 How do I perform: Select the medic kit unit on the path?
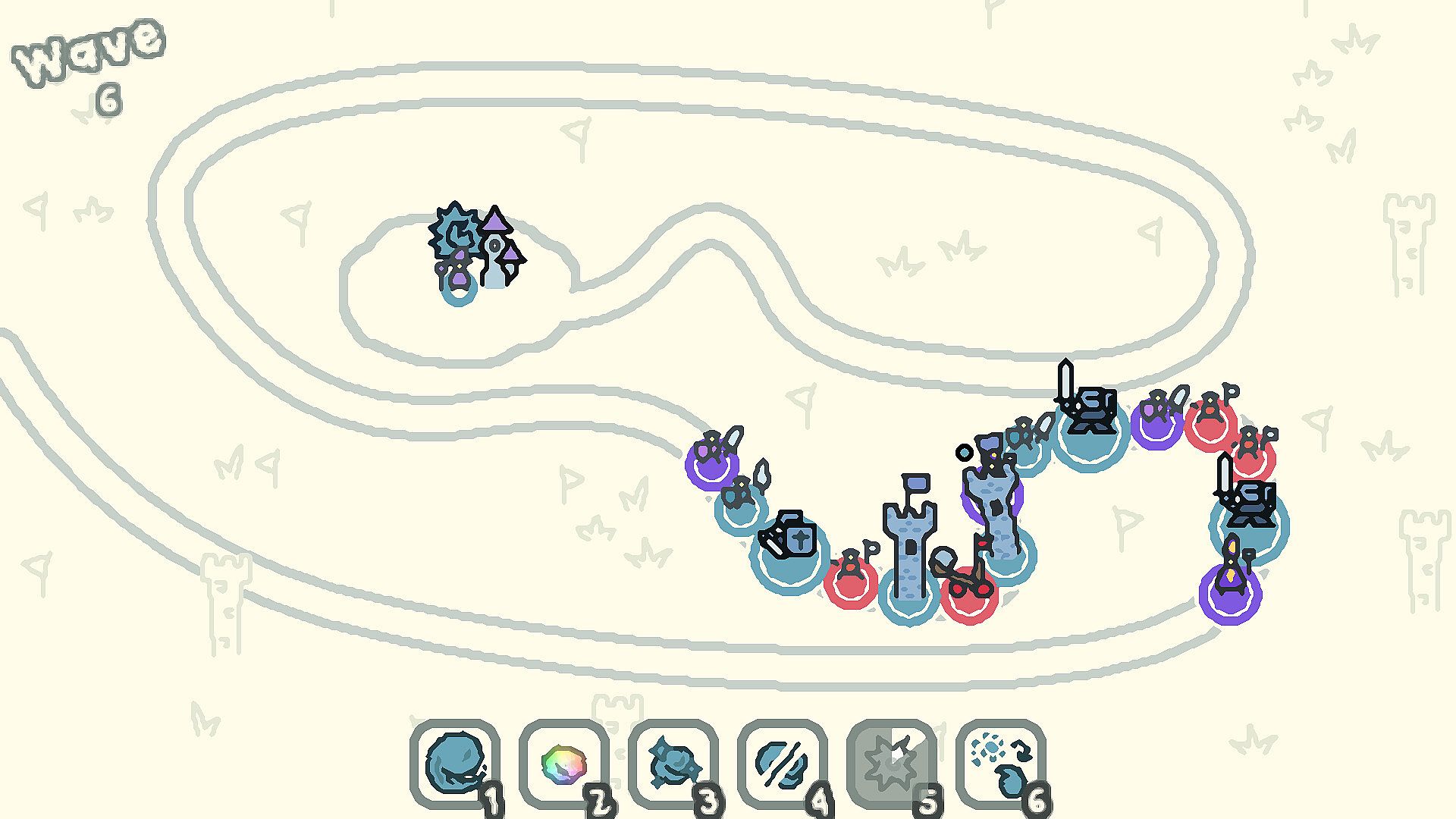click(789, 538)
